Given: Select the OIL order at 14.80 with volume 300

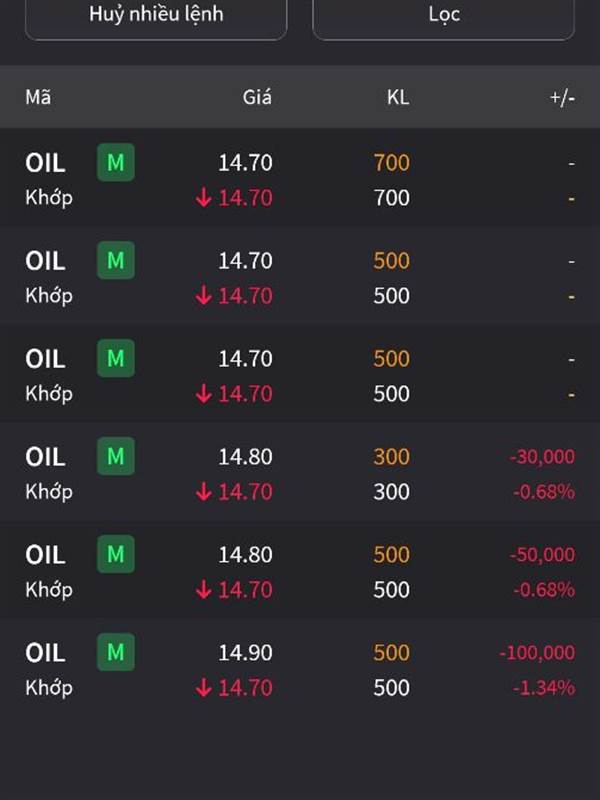Looking at the screenshot, I should (x=300, y=473).
